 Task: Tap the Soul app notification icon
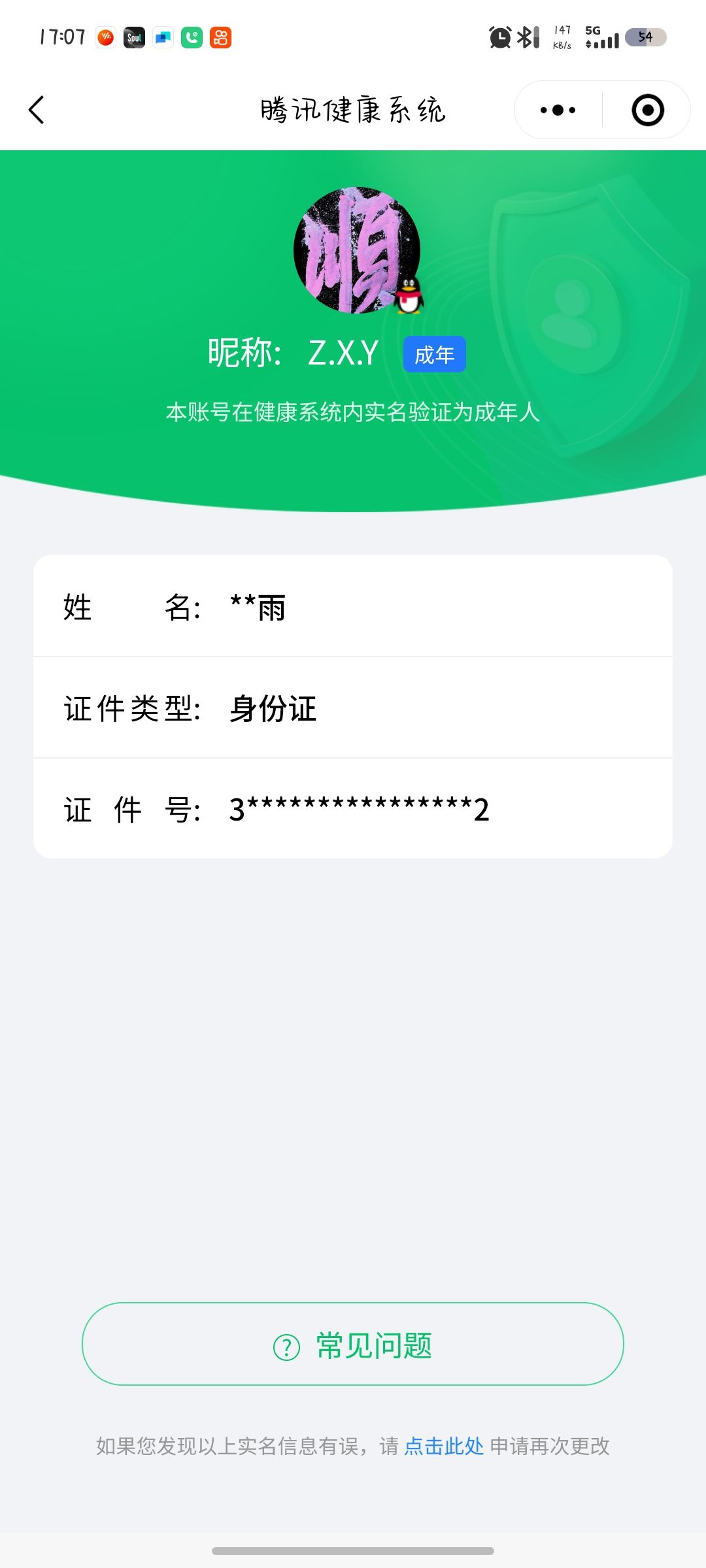134,37
